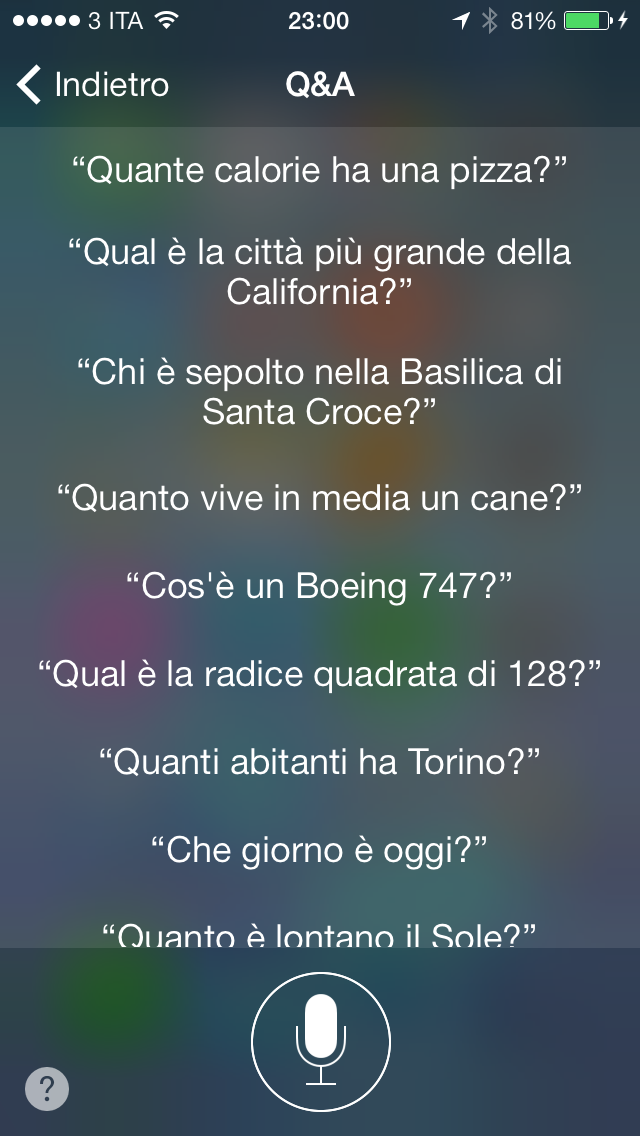Tap the Siri microphone button
This screenshot has height=1136, width=640.
pos(320,1041)
